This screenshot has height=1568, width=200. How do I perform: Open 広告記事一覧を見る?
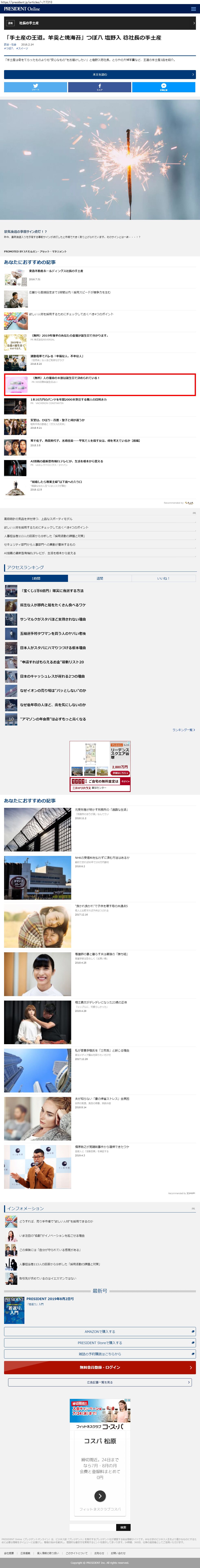100,1382
